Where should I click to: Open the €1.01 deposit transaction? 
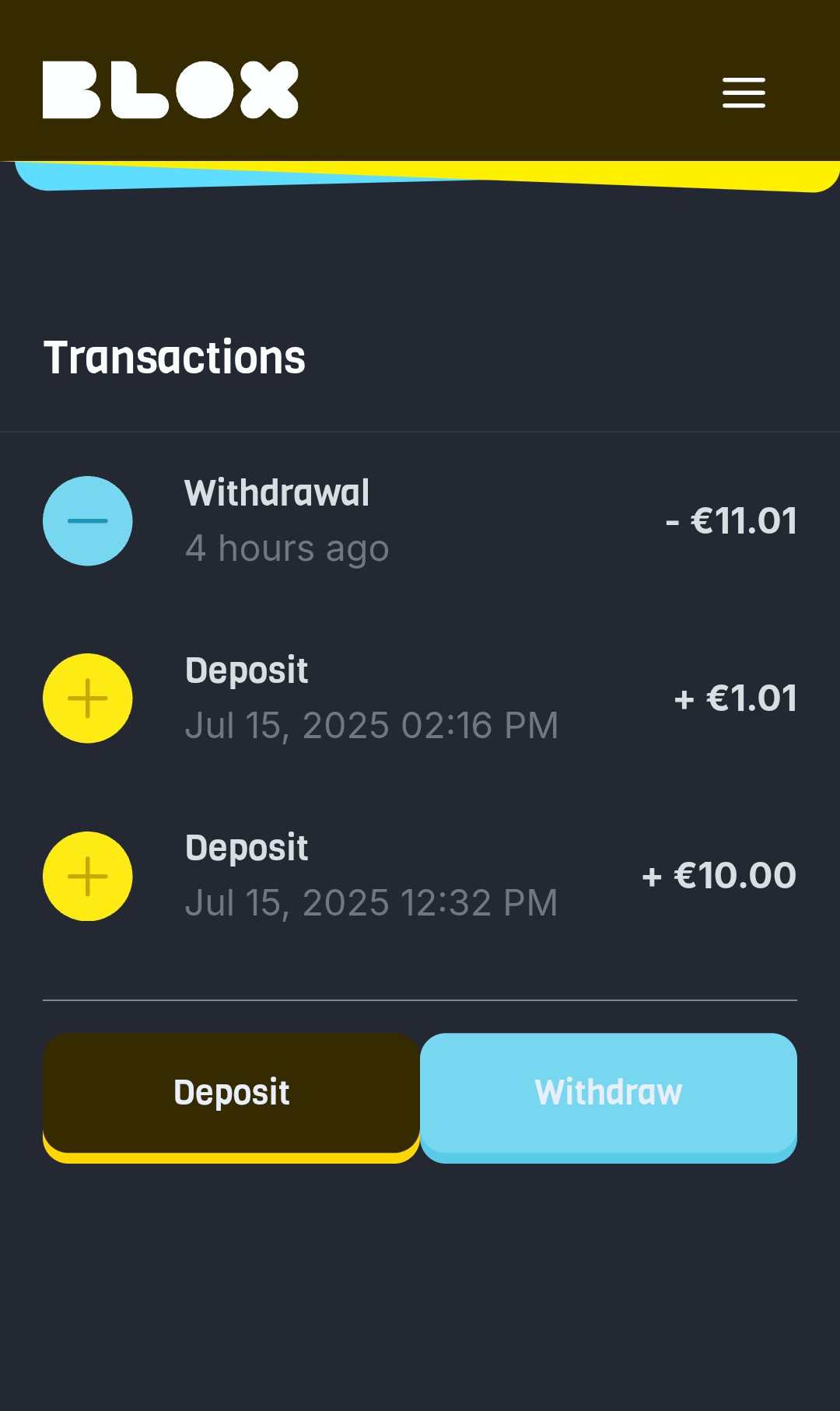420,698
